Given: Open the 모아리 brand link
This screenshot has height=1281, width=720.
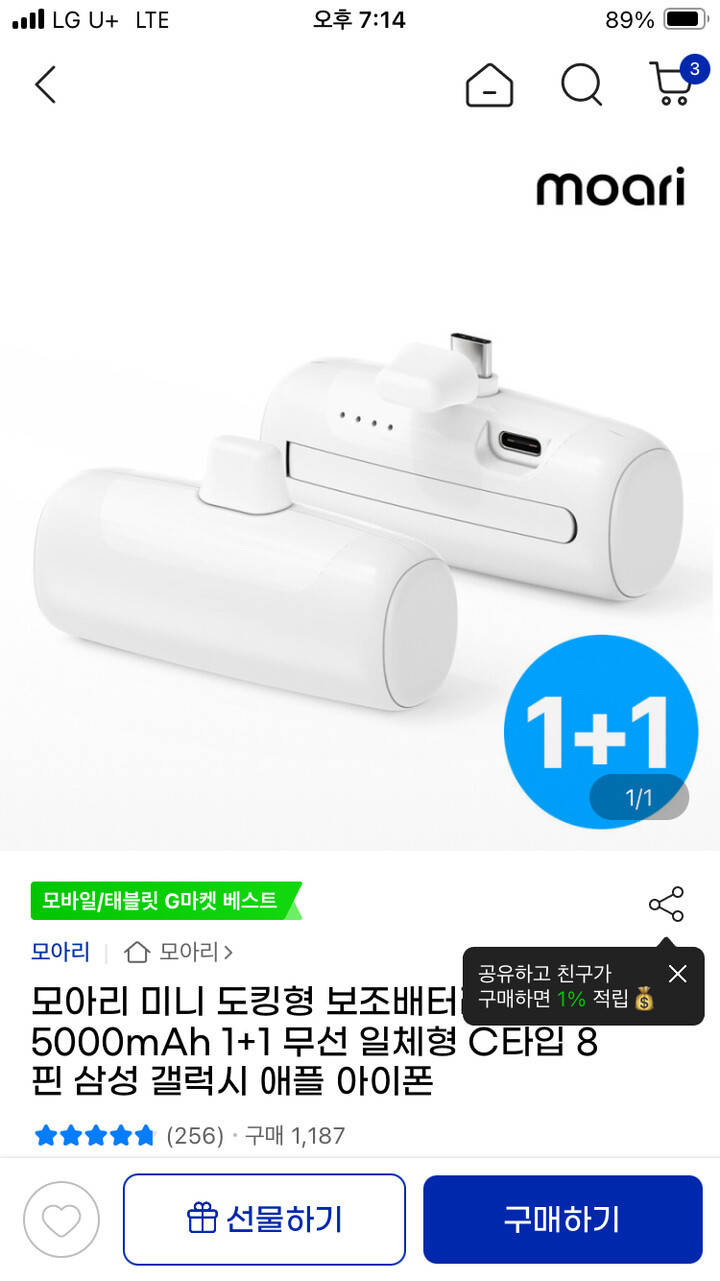Looking at the screenshot, I should (60, 952).
